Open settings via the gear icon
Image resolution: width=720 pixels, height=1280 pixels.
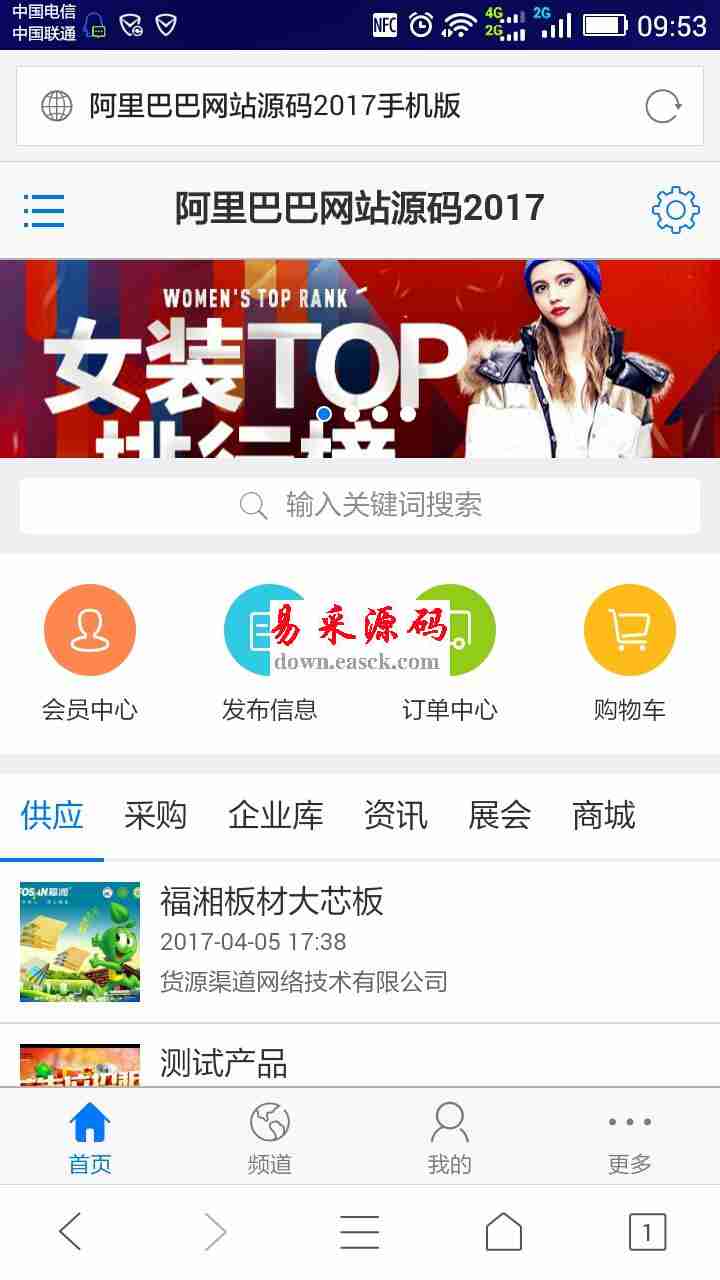[x=675, y=210]
